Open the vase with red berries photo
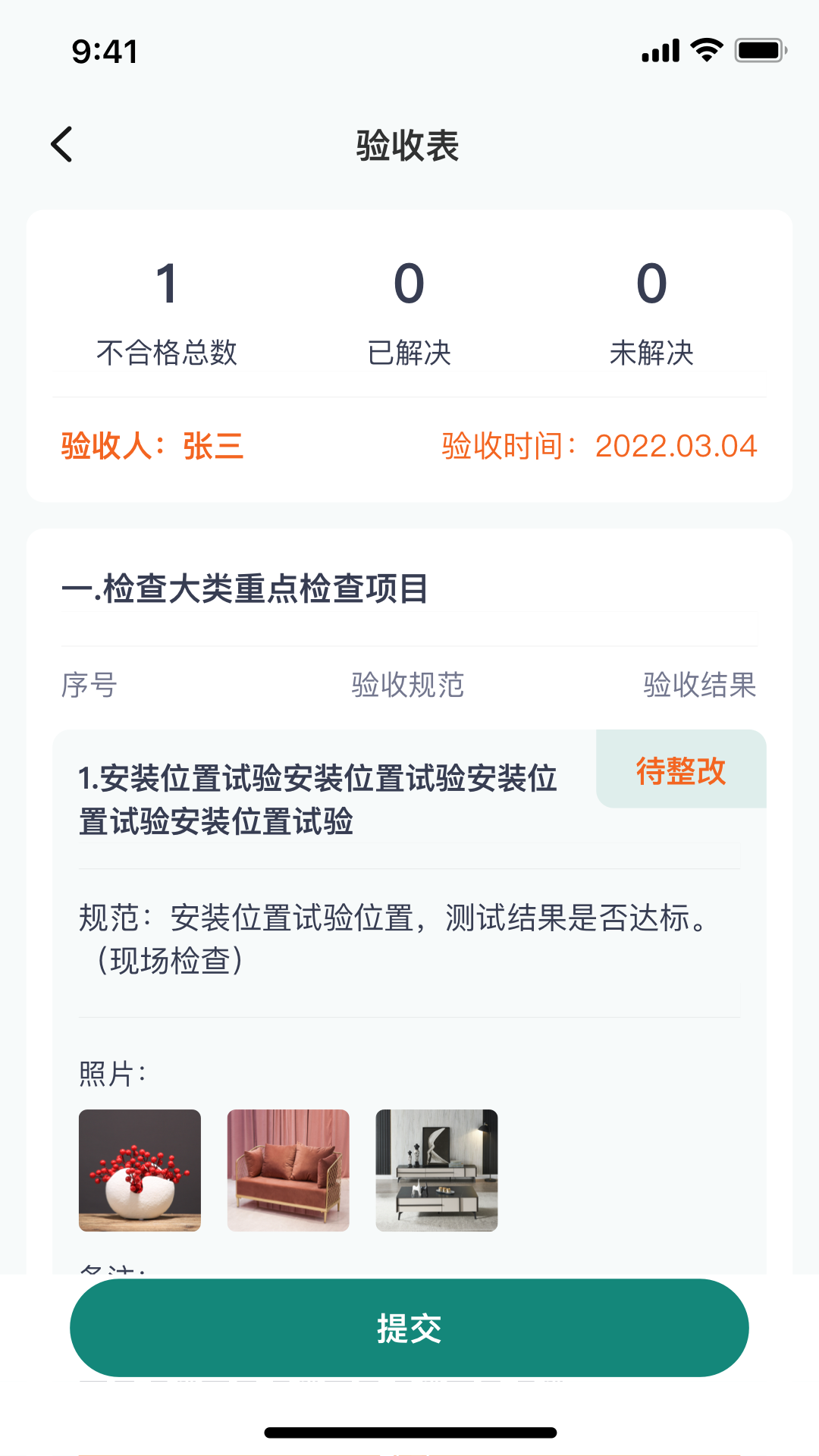The image size is (819, 1456). 140,1170
